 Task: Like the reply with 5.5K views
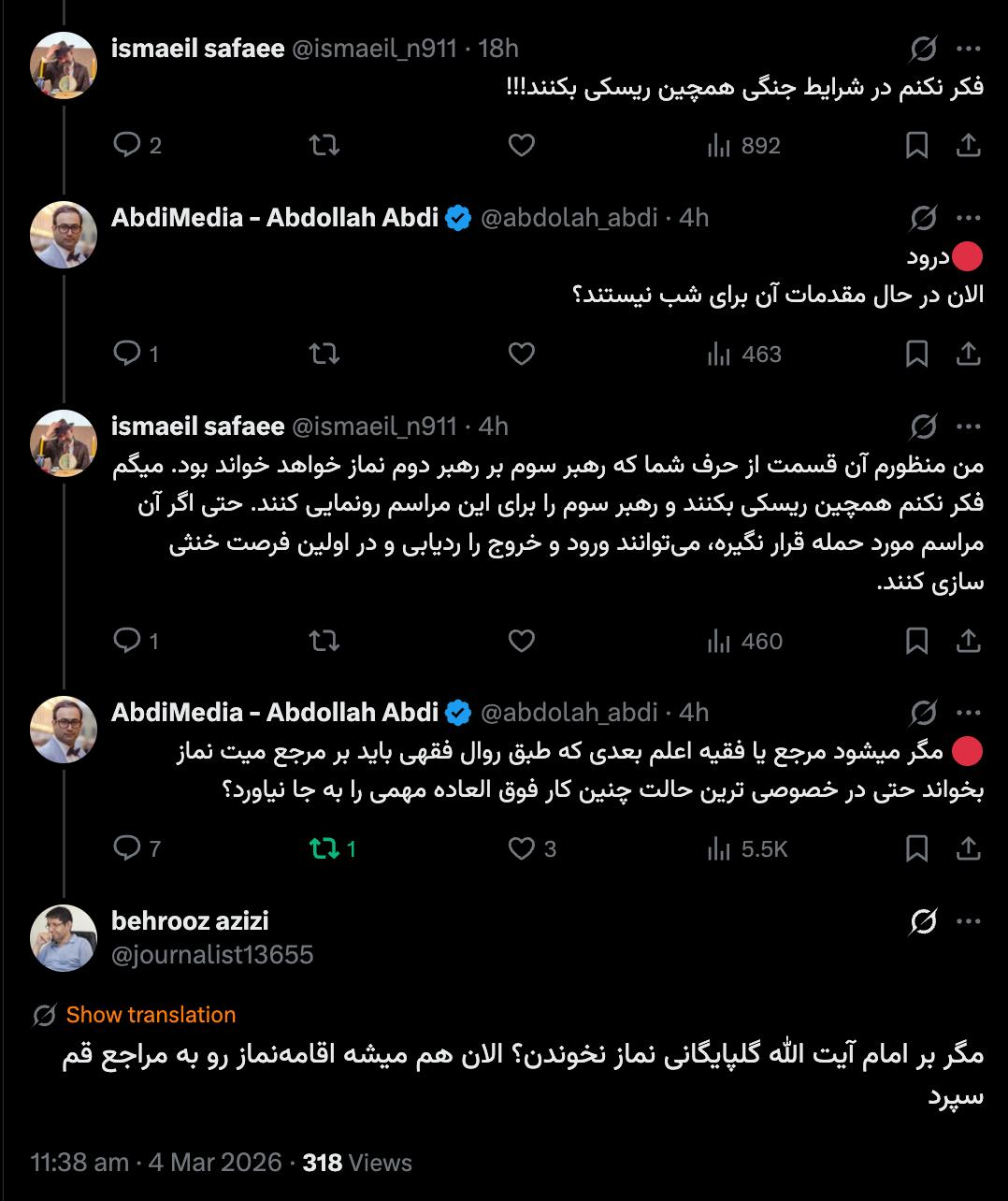522,848
